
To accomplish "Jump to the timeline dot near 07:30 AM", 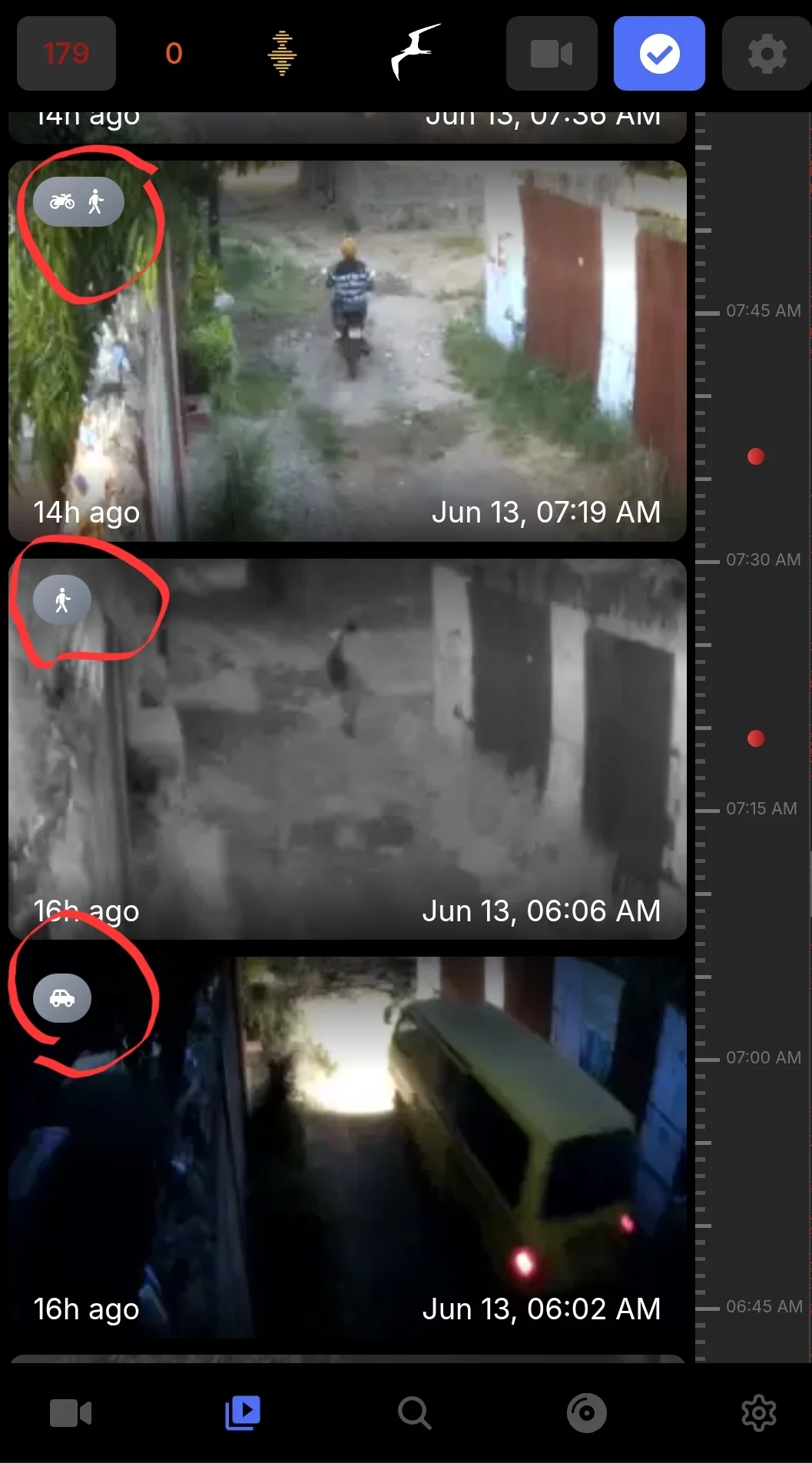I will pos(756,456).
